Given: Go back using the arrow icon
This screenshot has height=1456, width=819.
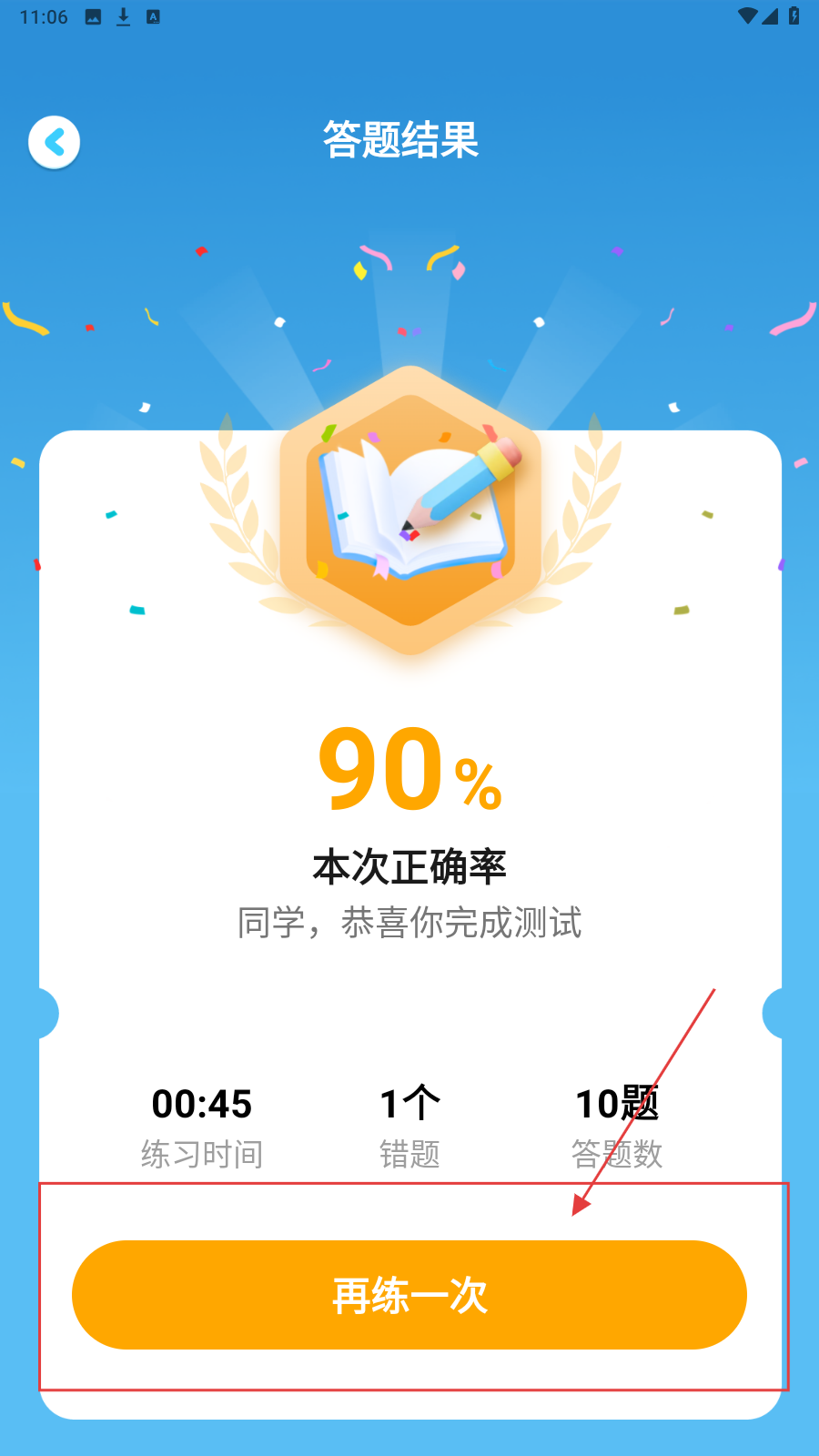Looking at the screenshot, I should (55, 142).
